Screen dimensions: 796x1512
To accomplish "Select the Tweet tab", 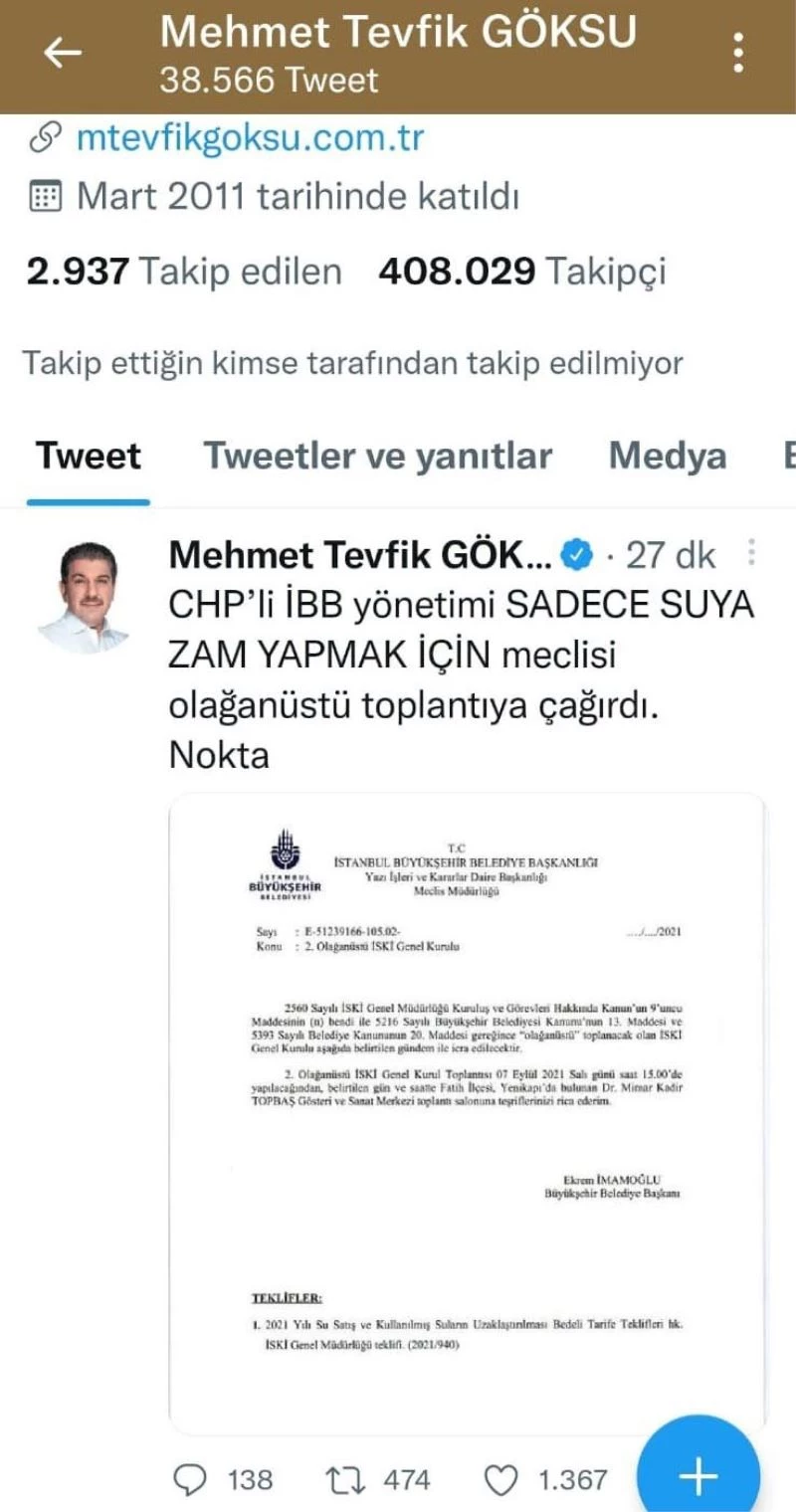I will coord(89,456).
